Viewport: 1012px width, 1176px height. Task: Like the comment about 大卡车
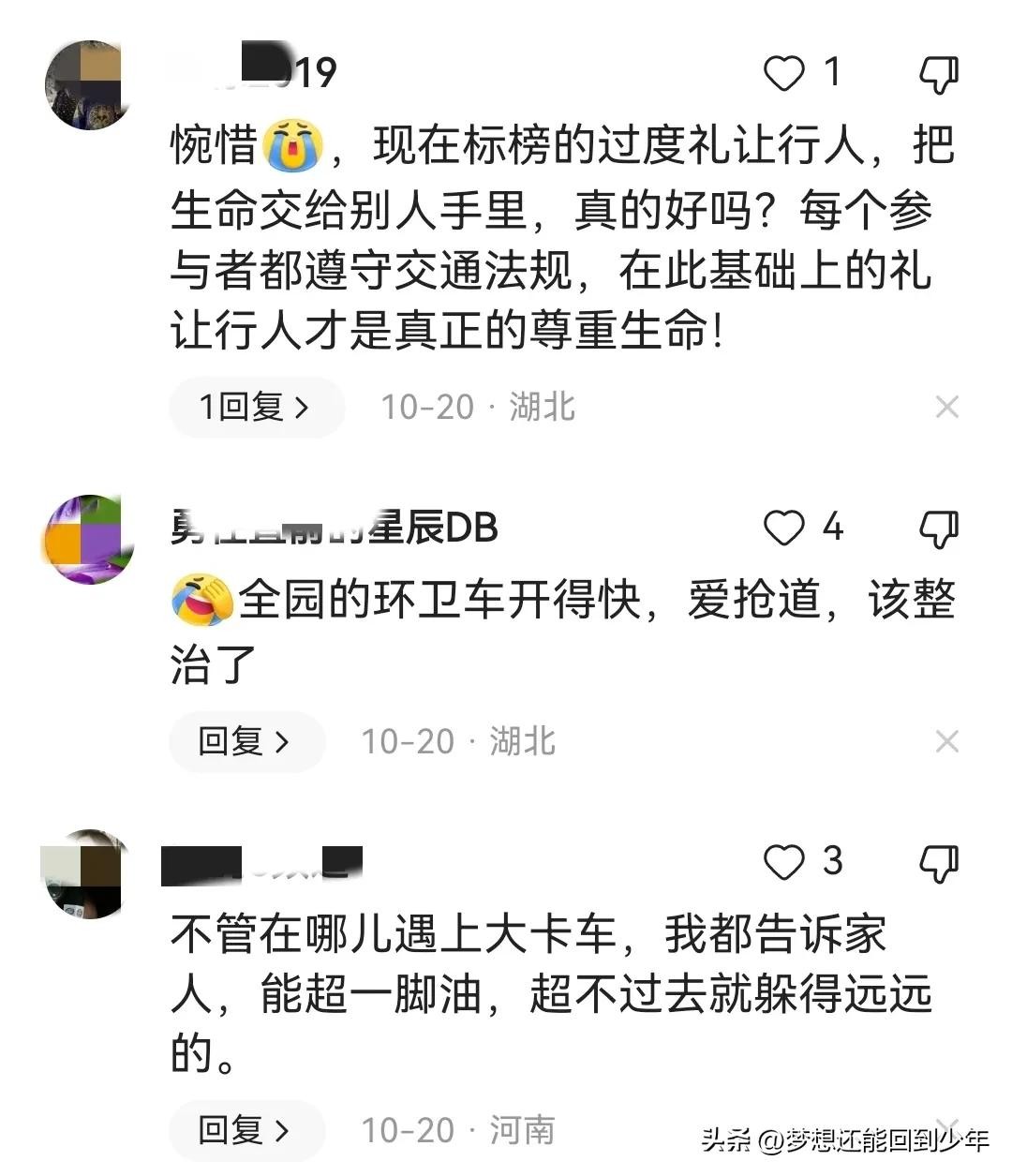click(x=784, y=863)
